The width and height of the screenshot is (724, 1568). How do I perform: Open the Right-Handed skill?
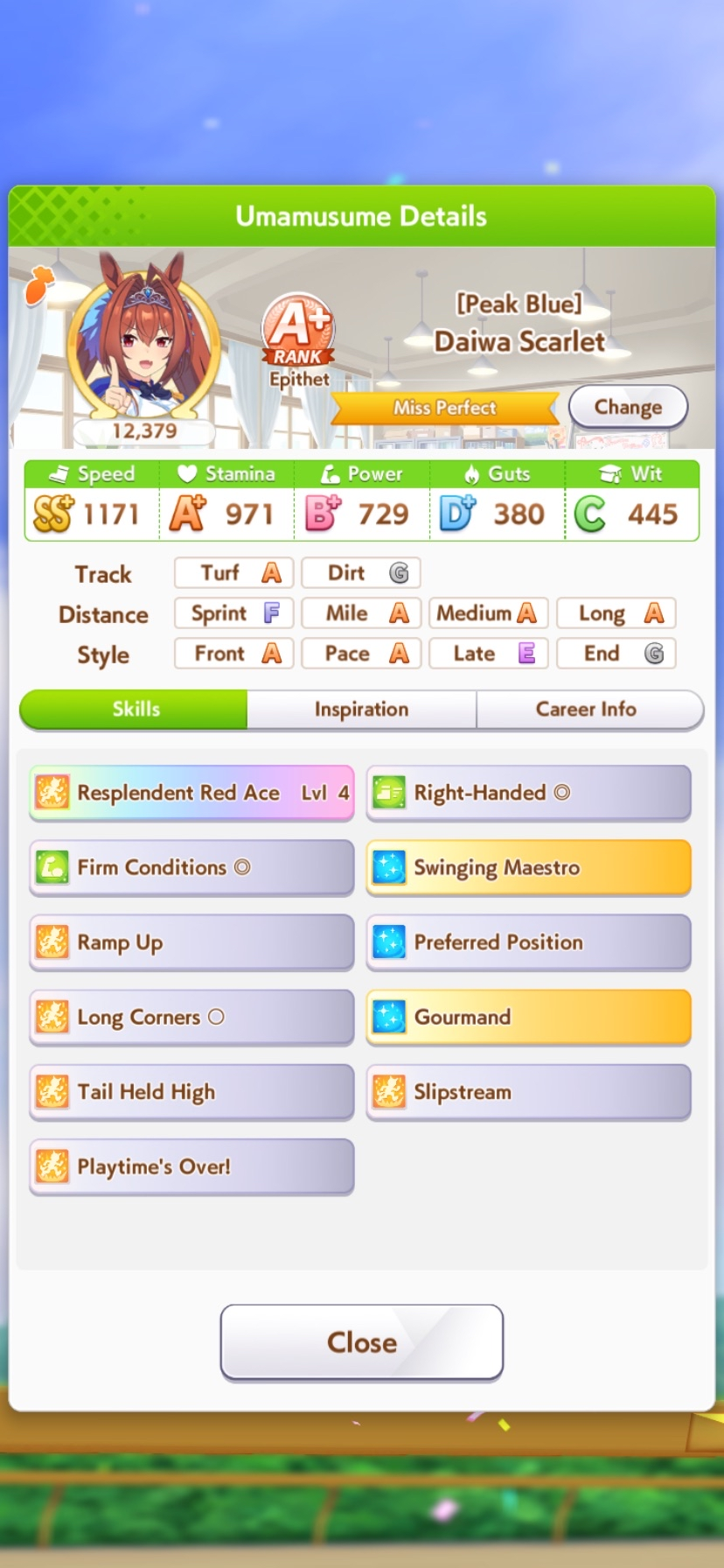(x=529, y=793)
